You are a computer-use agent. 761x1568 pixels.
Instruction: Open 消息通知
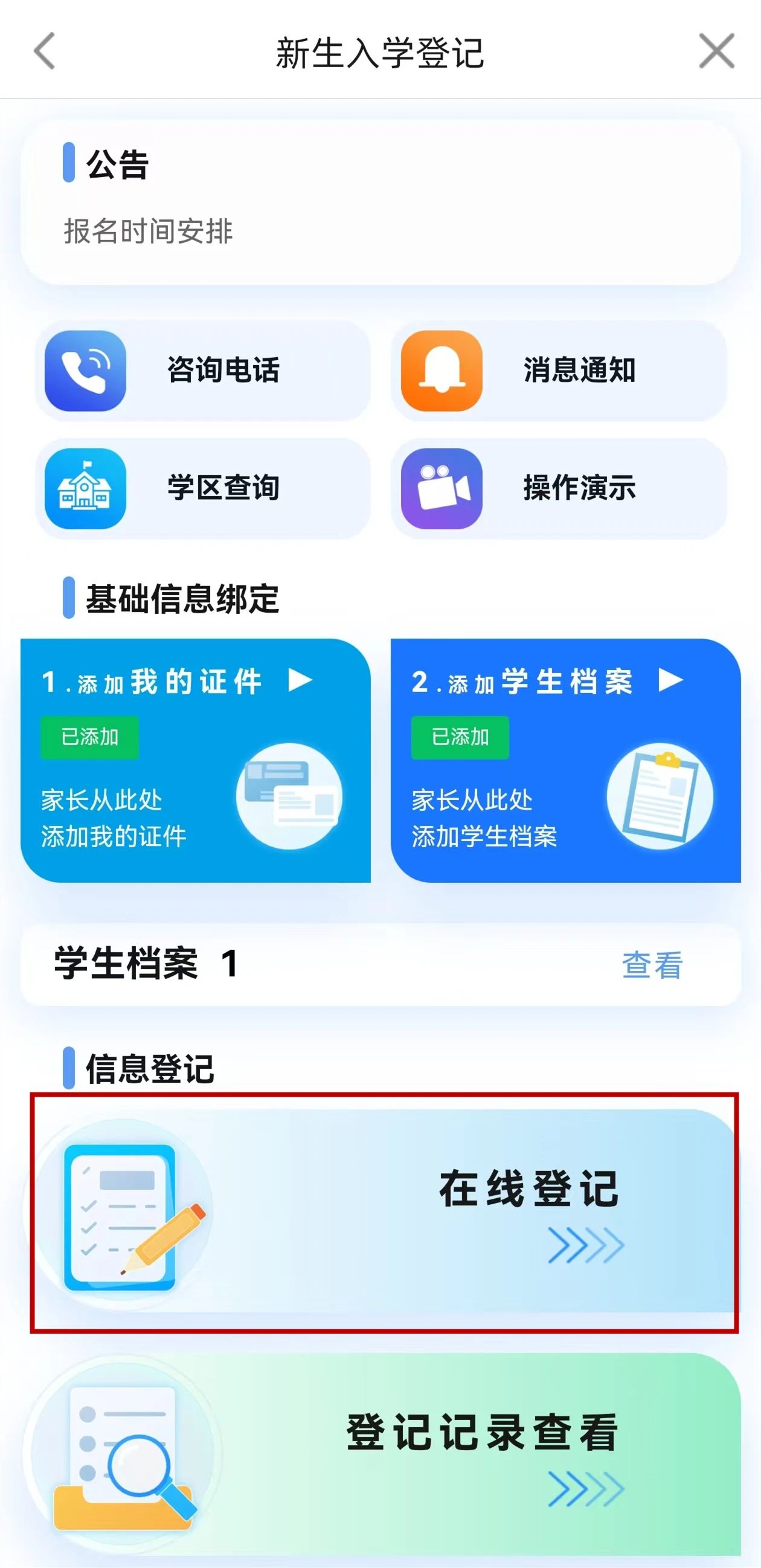[x=559, y=370]
